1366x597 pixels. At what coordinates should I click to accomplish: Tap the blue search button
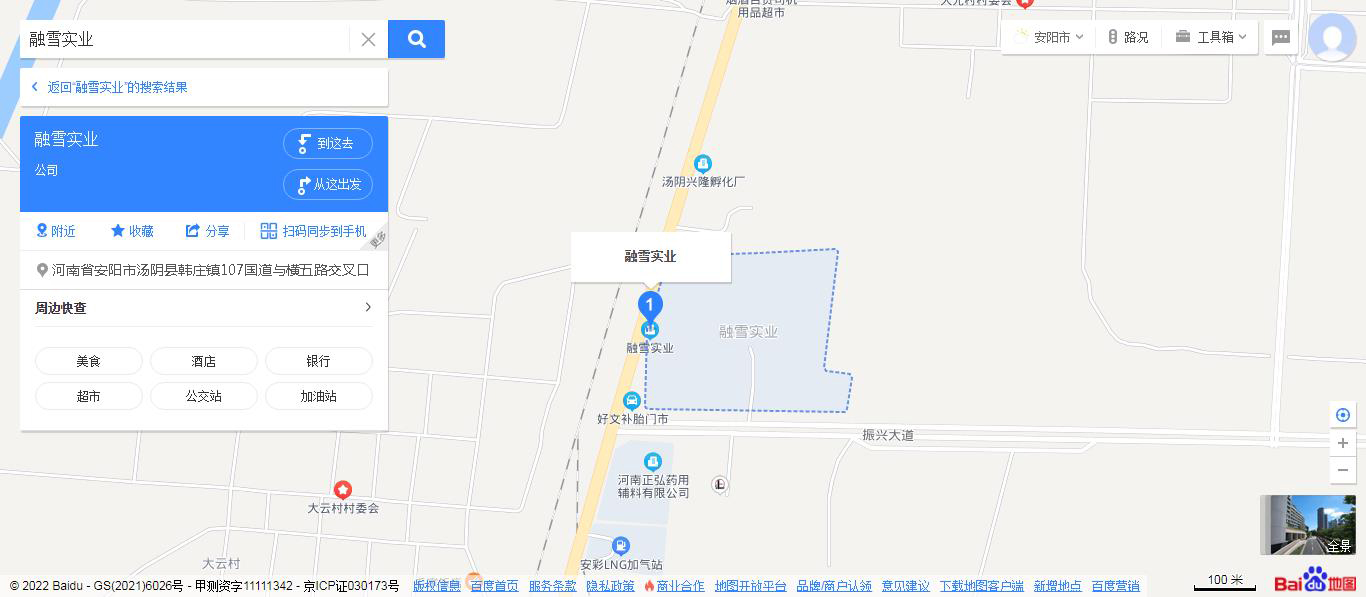[416, 39]
